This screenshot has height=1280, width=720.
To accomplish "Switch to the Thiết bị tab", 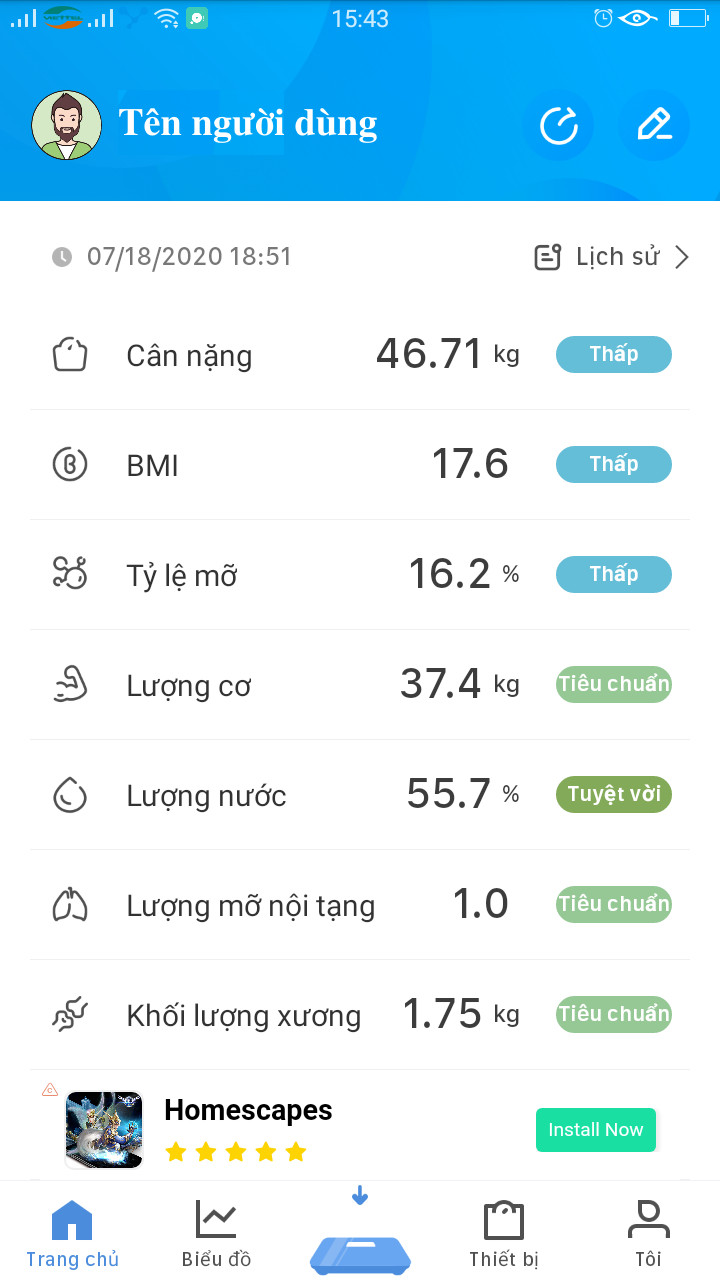I will [x=504, y=1234].
